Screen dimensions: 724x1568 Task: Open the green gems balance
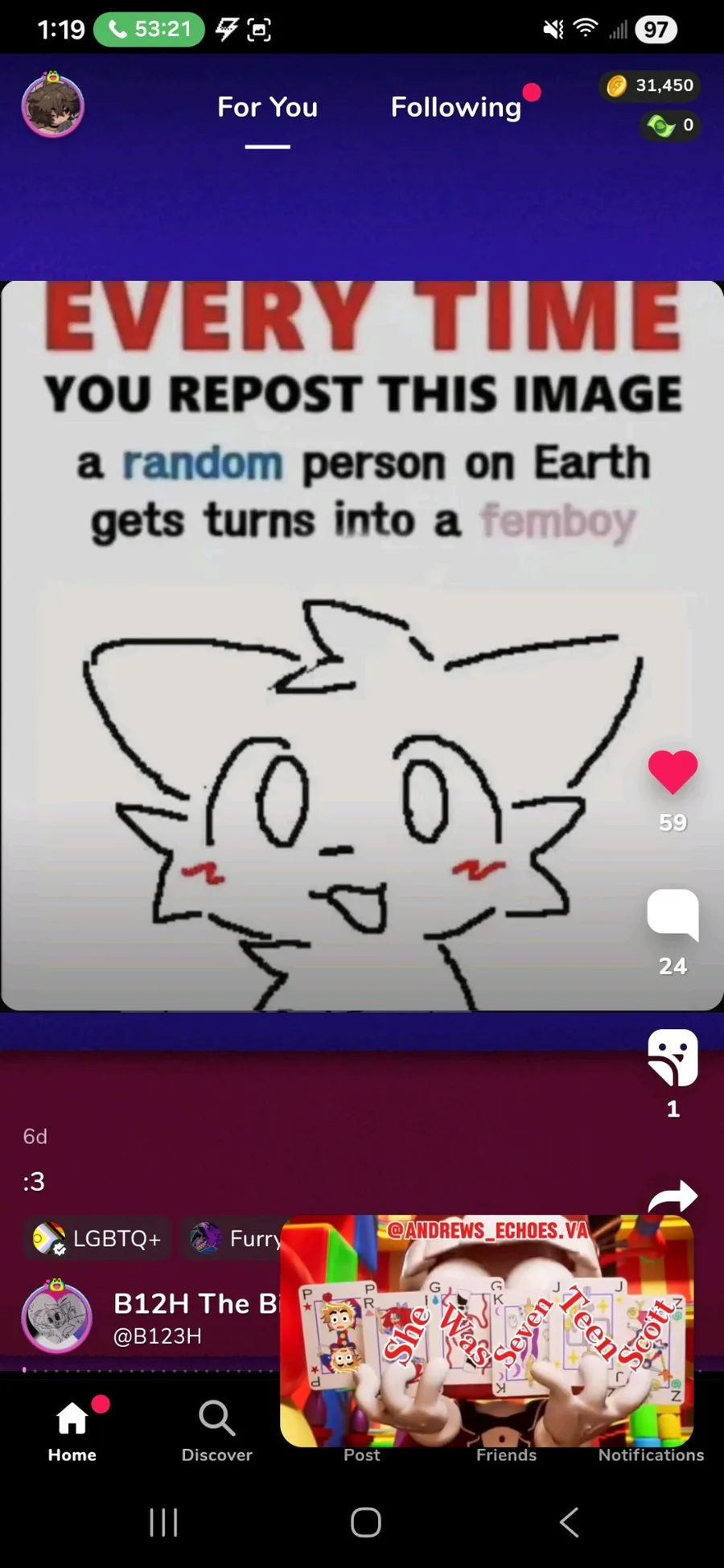pos(670,126)
